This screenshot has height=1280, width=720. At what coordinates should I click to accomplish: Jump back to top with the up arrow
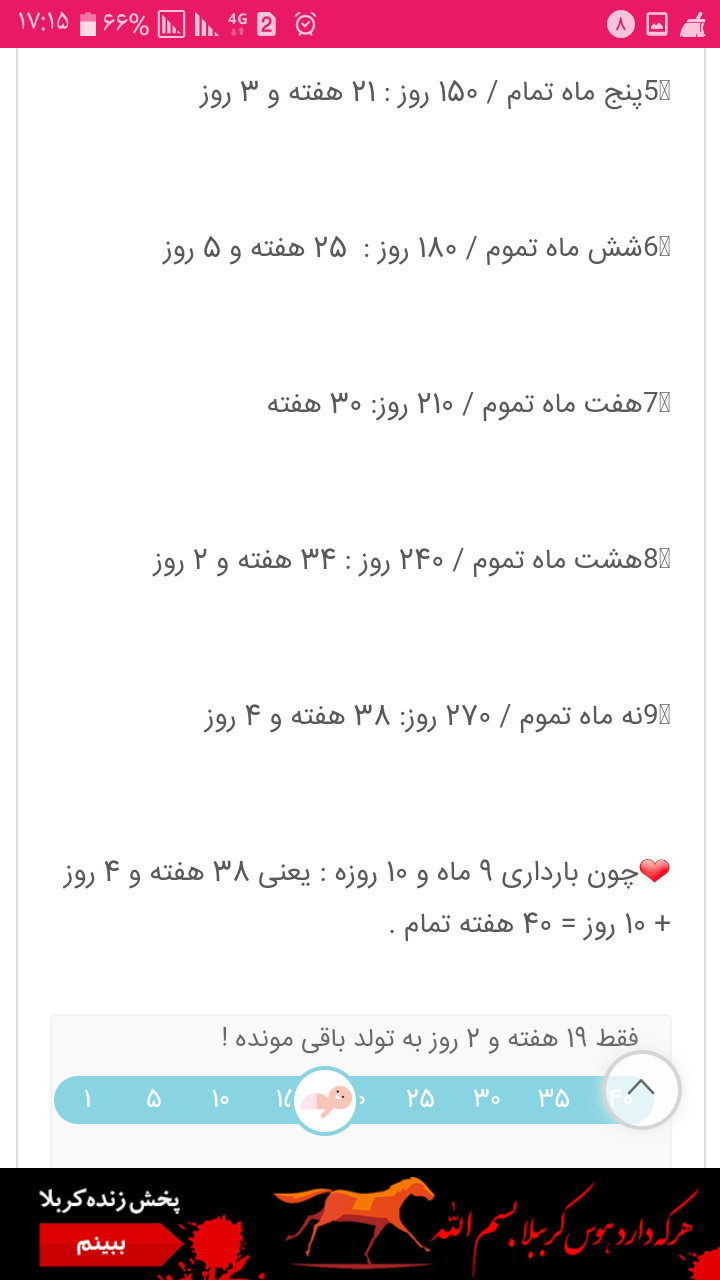641,1089
